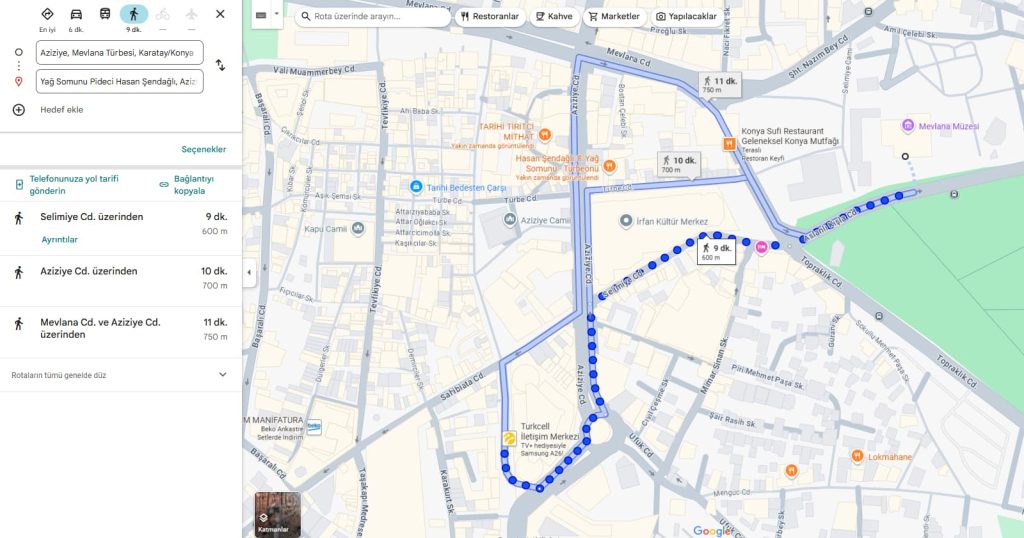Add a stop with Hedef ekle

[x=61, y=109]
